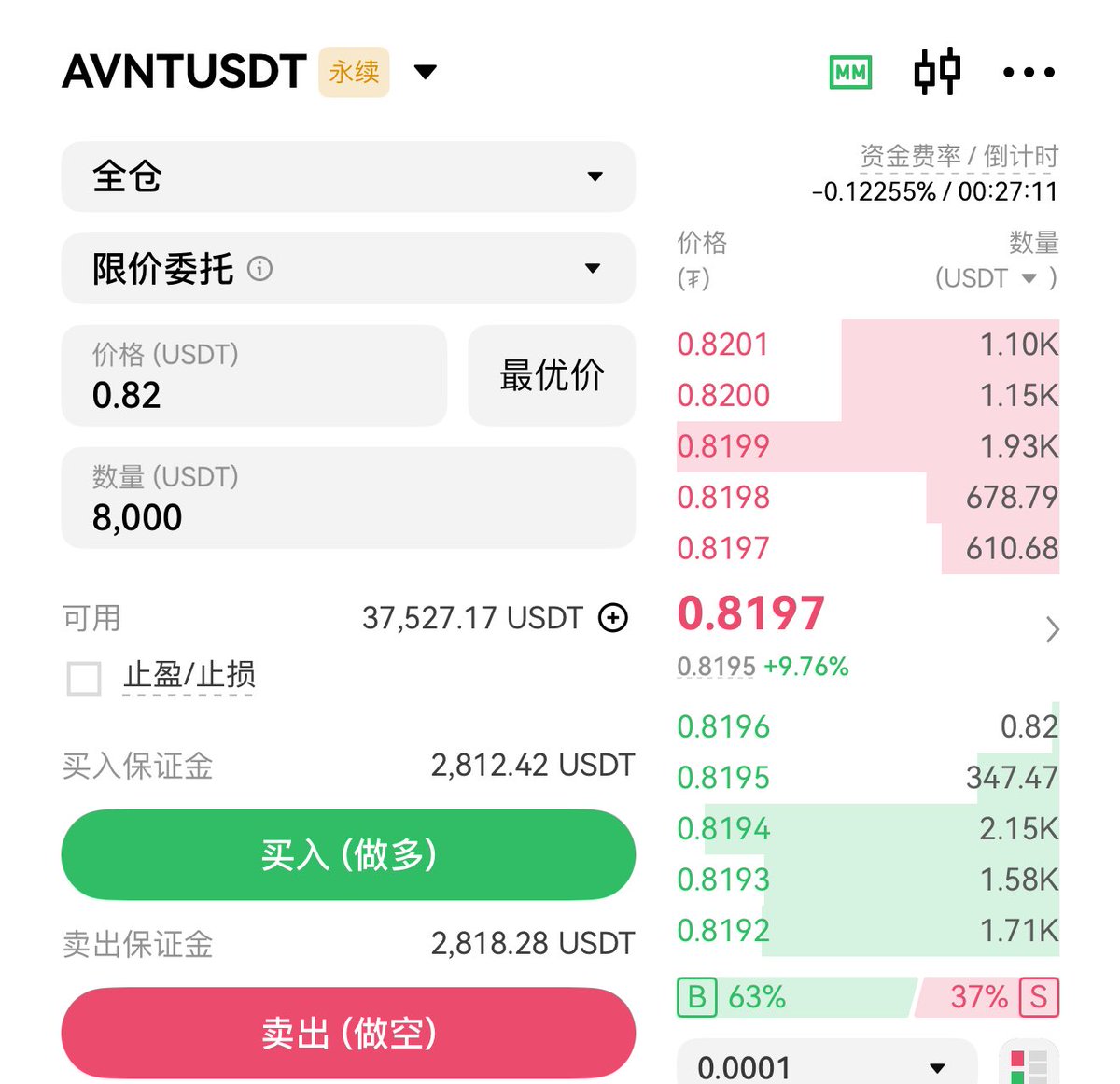Tap 卖出 (做空) to go short

[x=347, y=1034]
